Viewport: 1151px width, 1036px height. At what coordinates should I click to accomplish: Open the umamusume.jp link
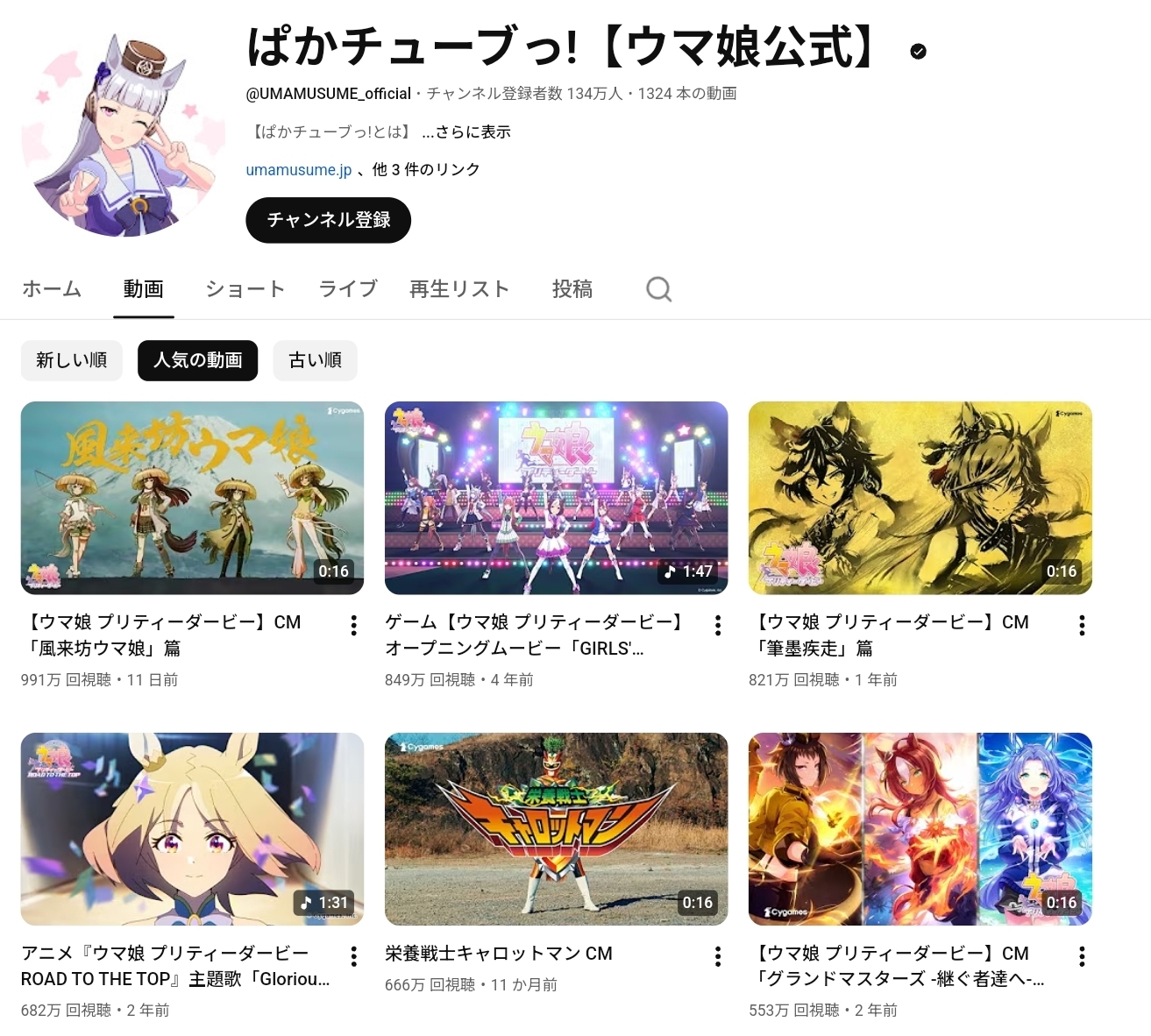(x=299, y=170)
